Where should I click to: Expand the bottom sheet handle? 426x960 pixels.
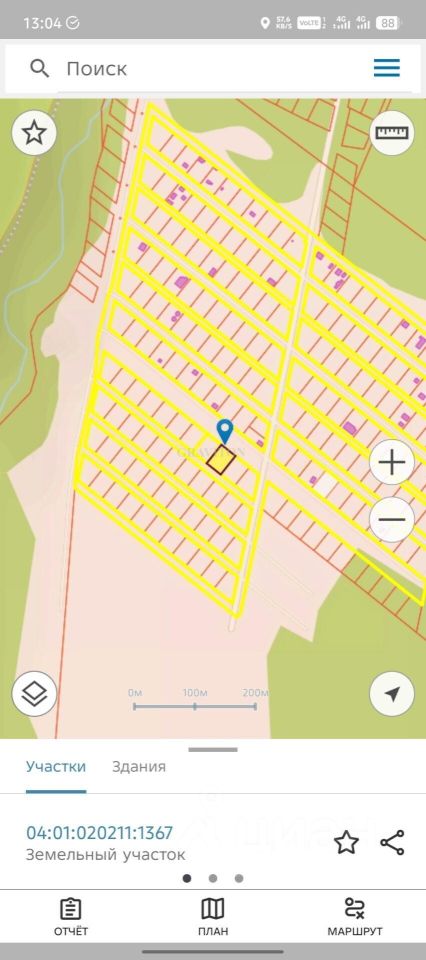pyautogui.click(x=213, y=749)
